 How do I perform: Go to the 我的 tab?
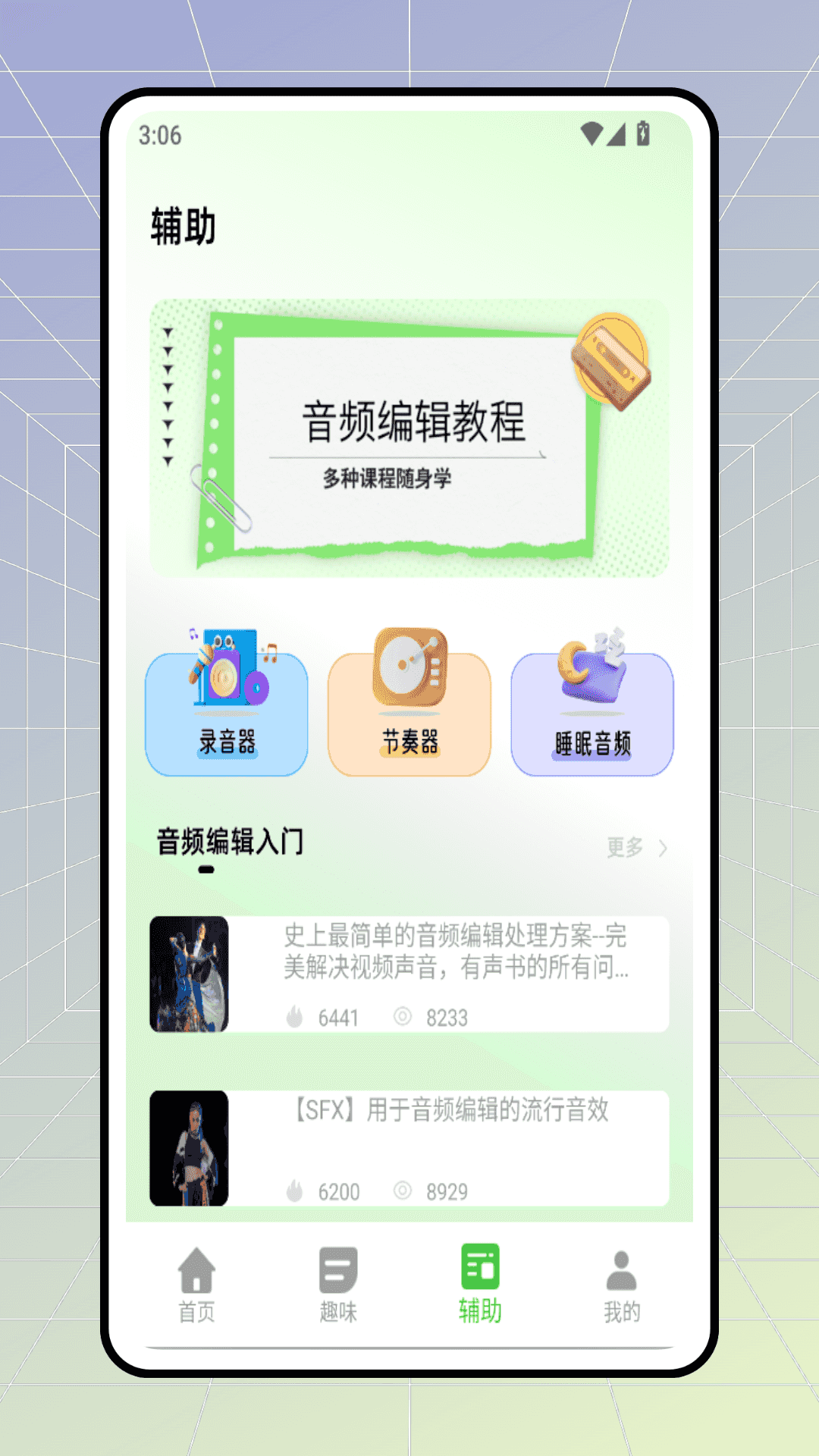622,1285
